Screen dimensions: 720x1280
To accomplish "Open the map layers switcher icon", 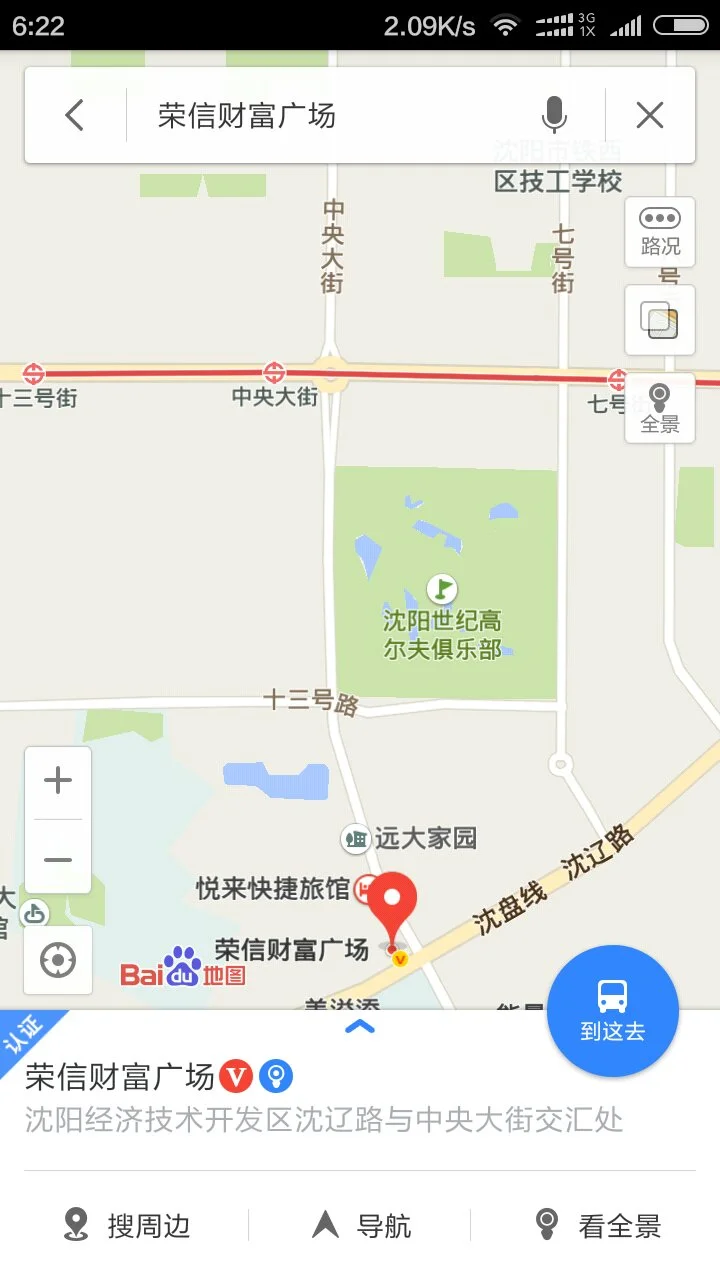I will click(x=659, y=320).
